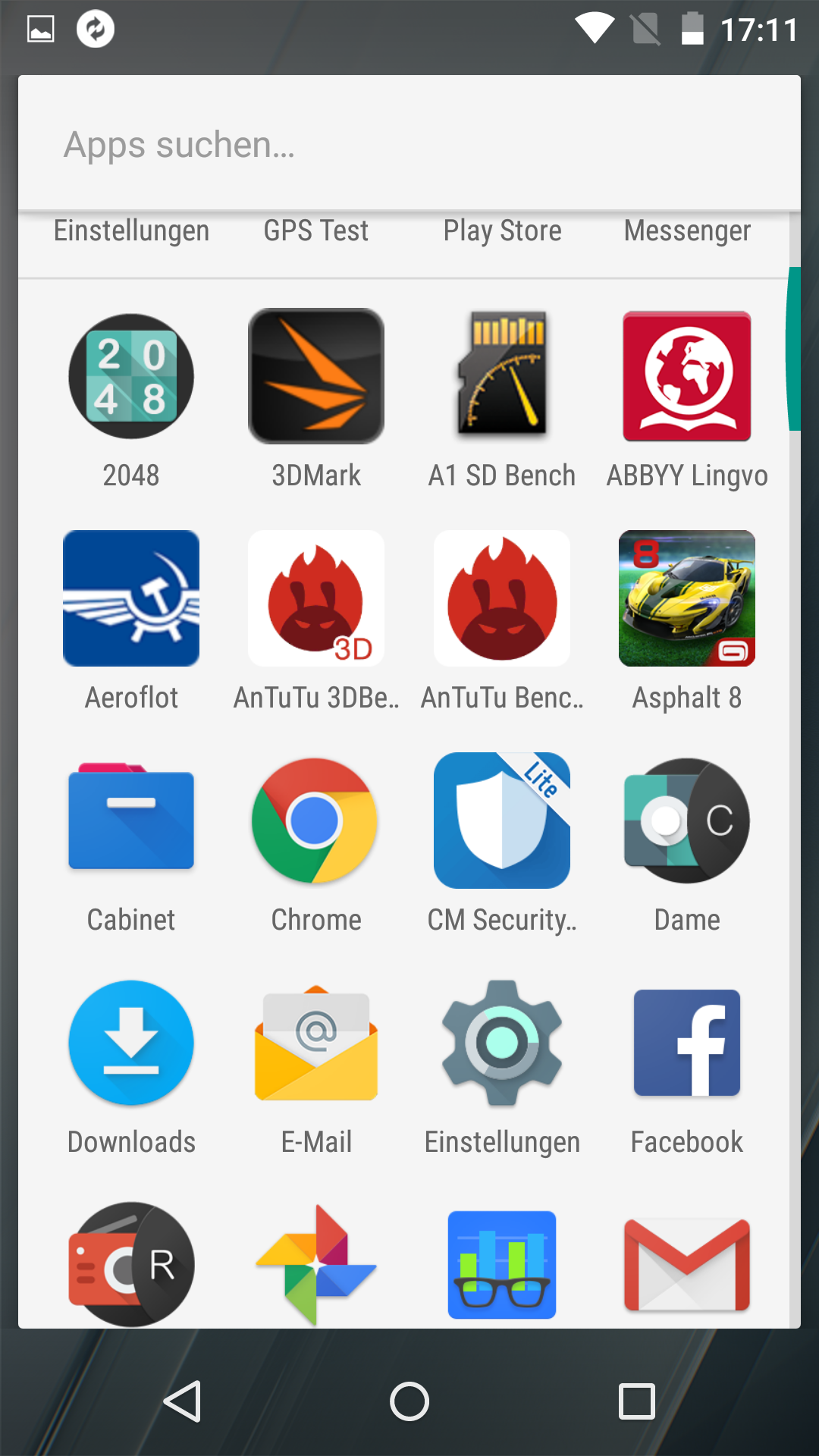Tap the home button in navigation bar

point(409,1401)
